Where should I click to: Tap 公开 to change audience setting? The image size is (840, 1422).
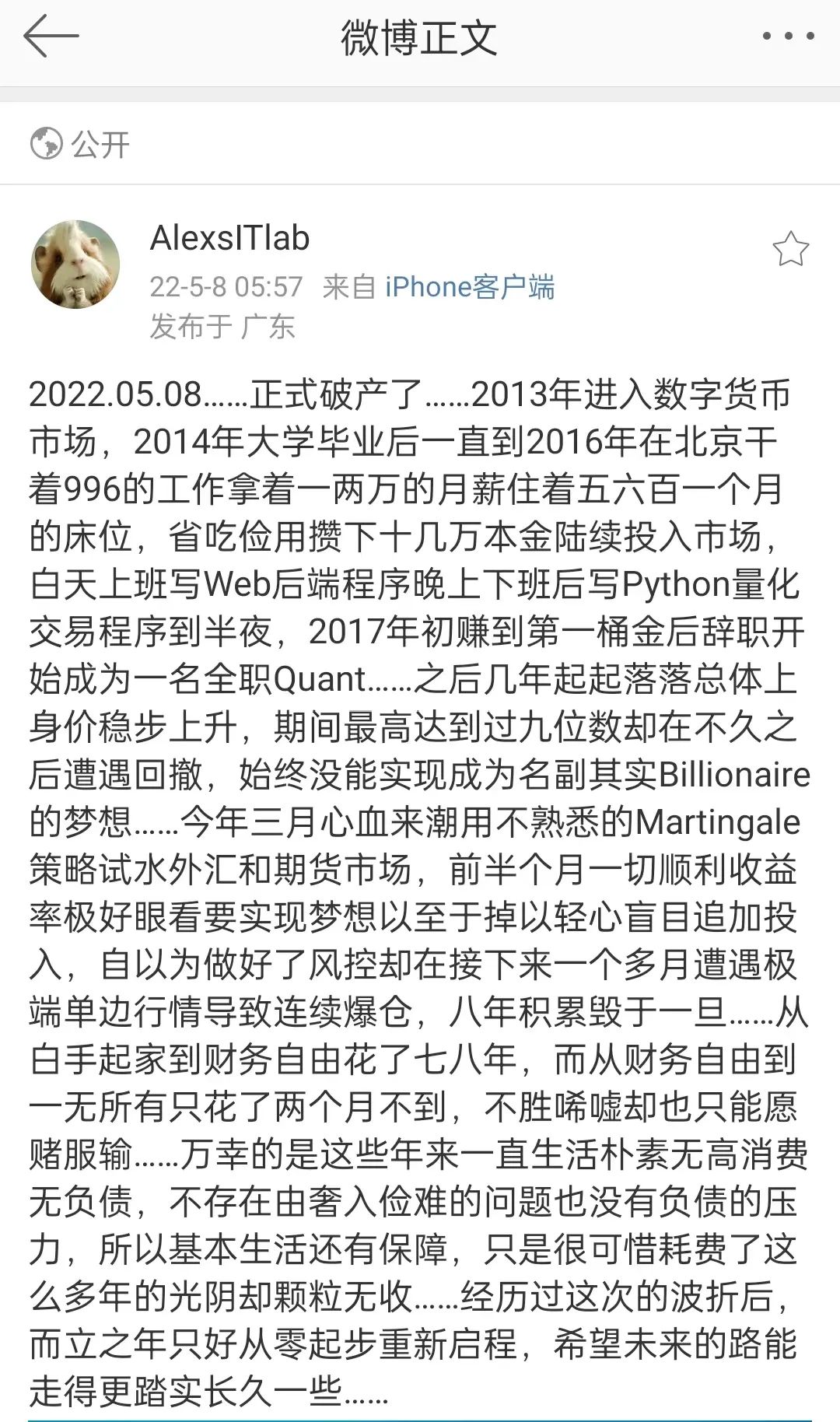(96, 143)
